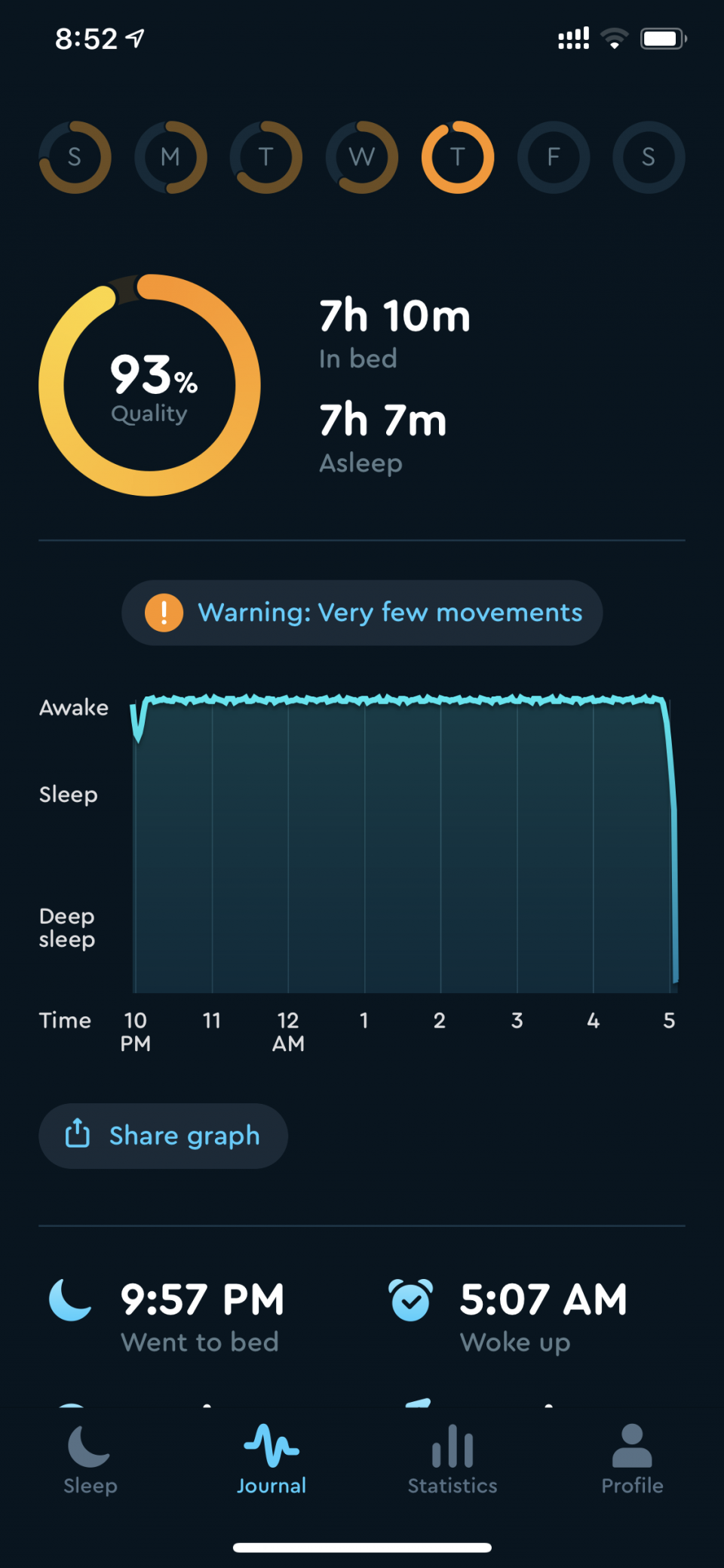This screenshot has width=724, height=1568.
Task: Share the sleep graph
Action: [x=164, y=1136]
